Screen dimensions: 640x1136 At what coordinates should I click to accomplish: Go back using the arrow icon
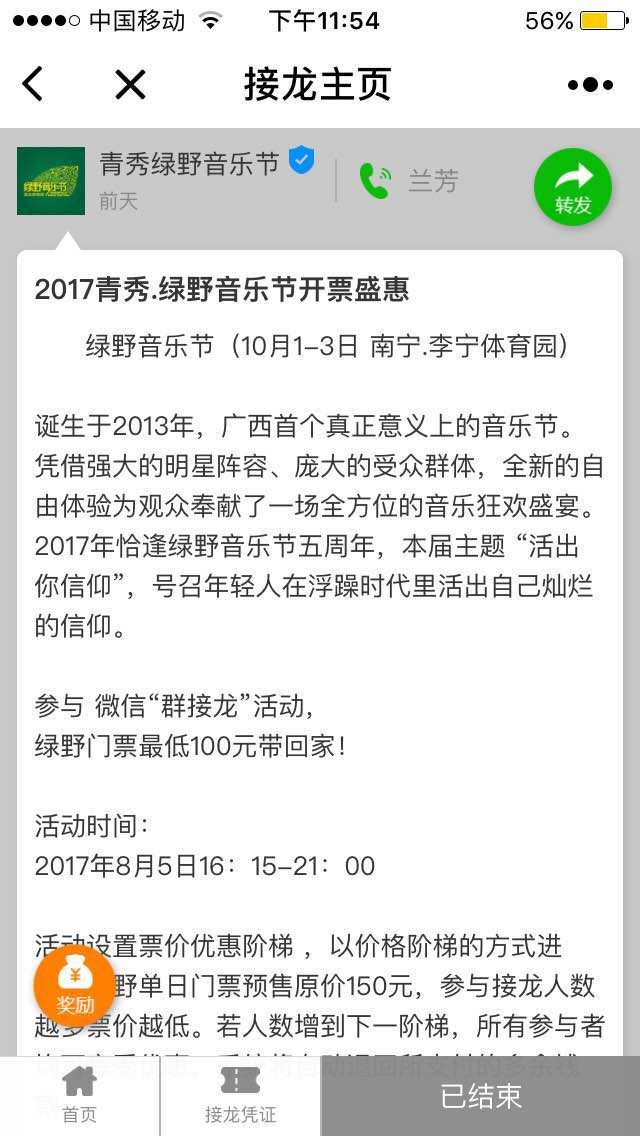tap(33, 84)
